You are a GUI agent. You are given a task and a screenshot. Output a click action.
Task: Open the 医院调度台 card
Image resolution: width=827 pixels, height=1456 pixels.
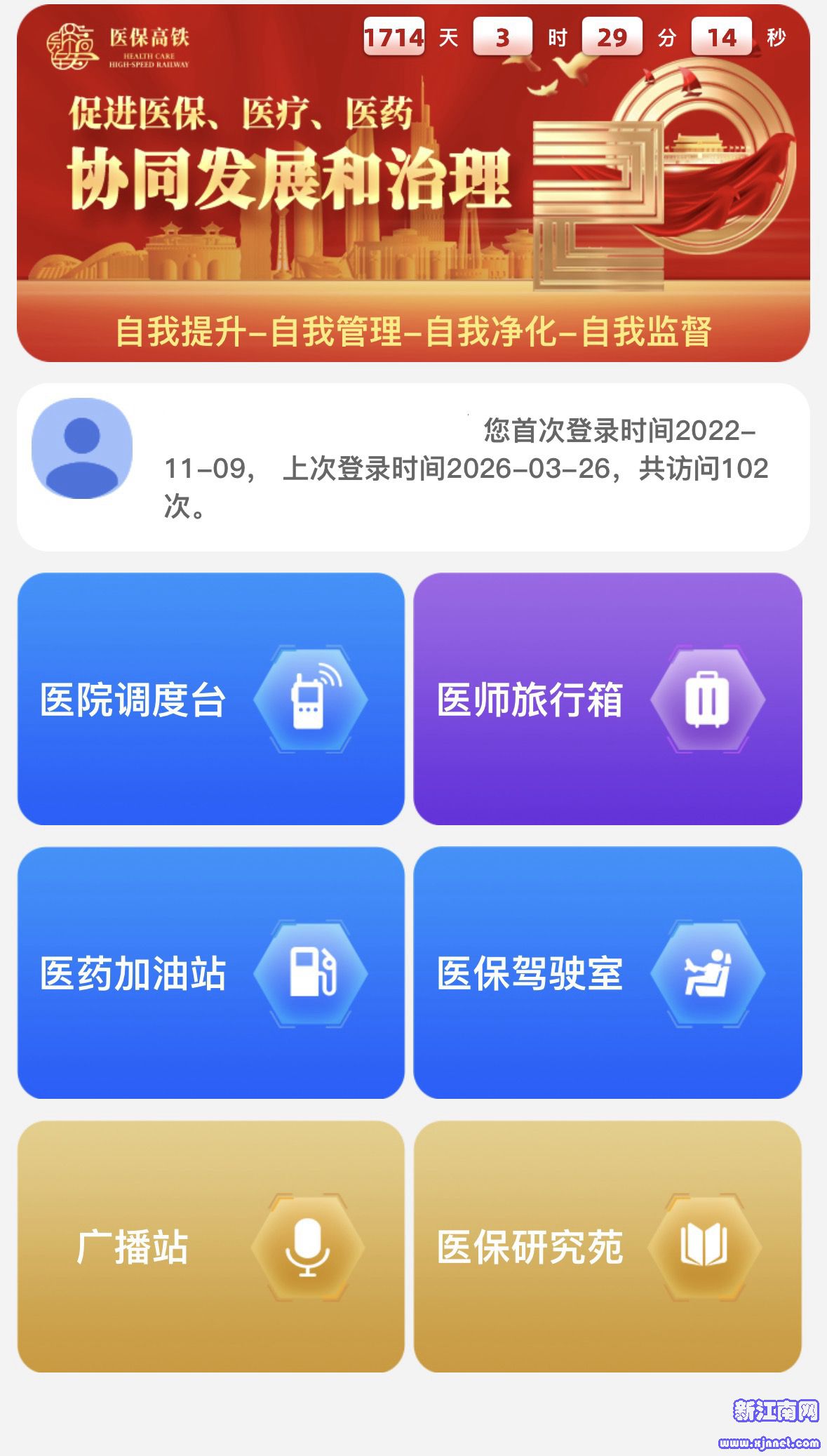point(210,699)
